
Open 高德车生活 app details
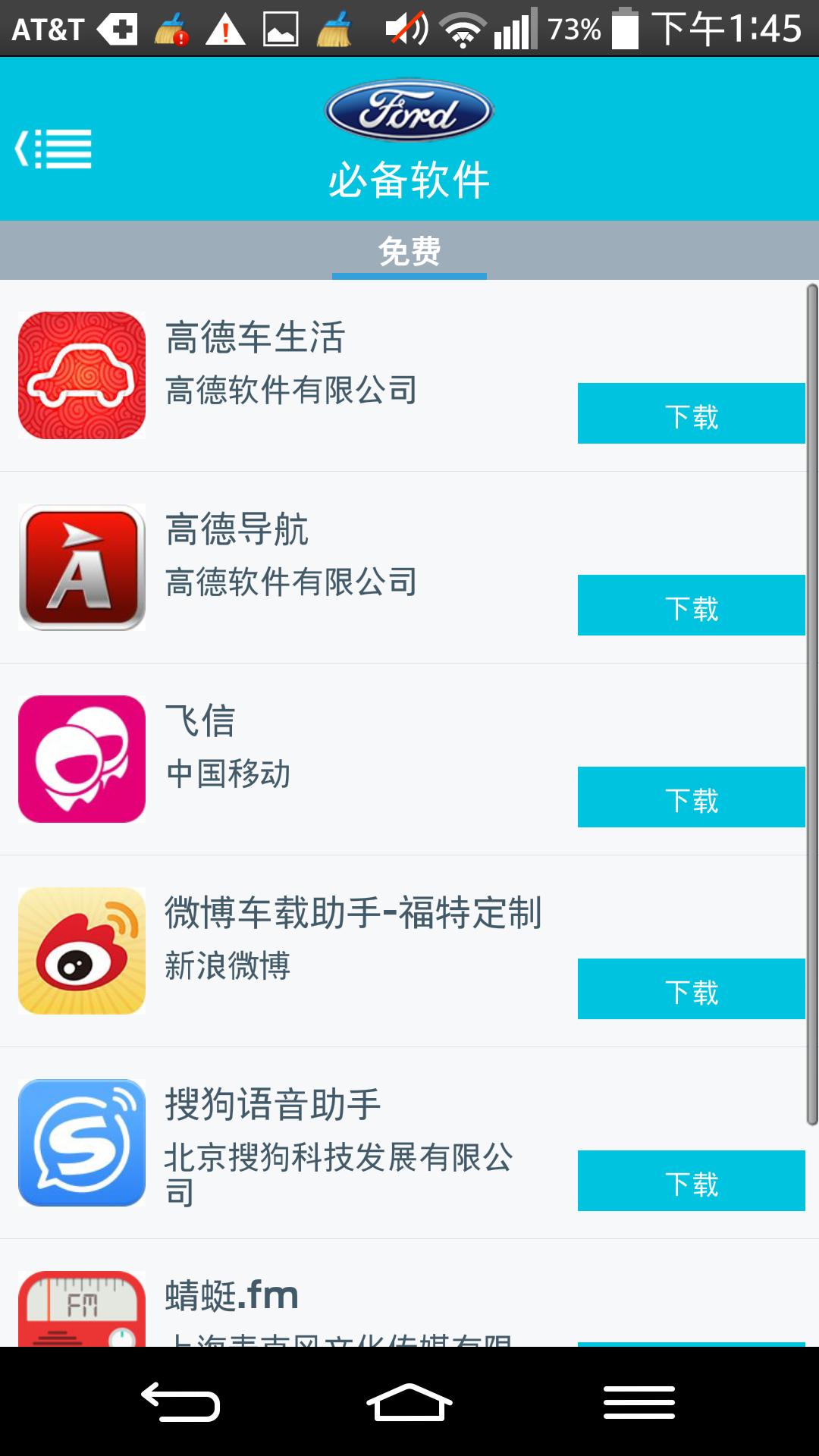pyautogui.click(x=255, y=338)
